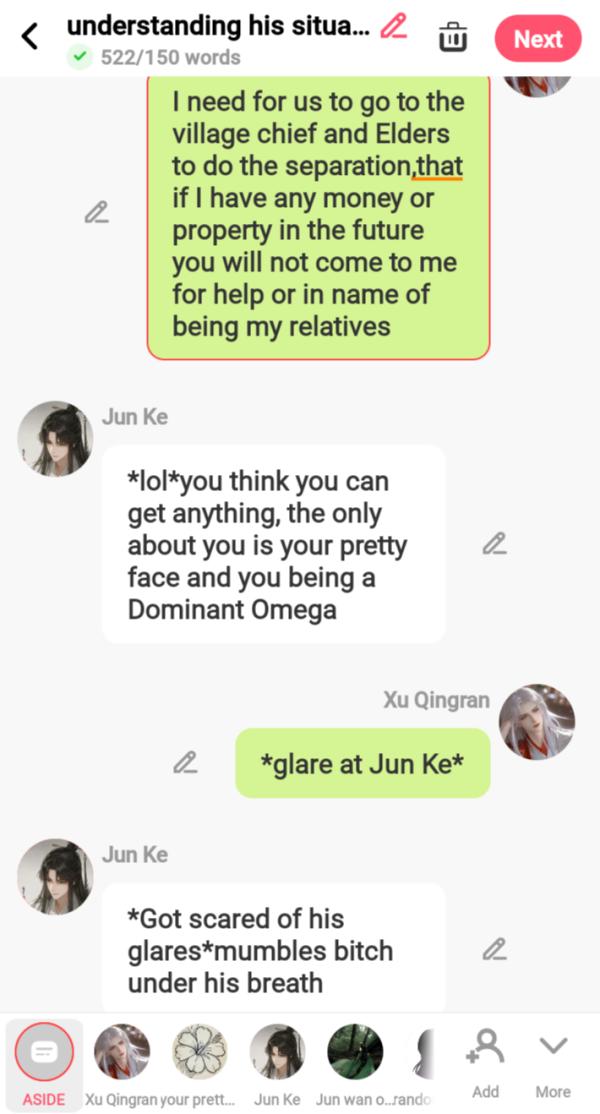
Task: Edit the Got scared of his glares message
Action: pyautogui.click(x=494, y=949)
